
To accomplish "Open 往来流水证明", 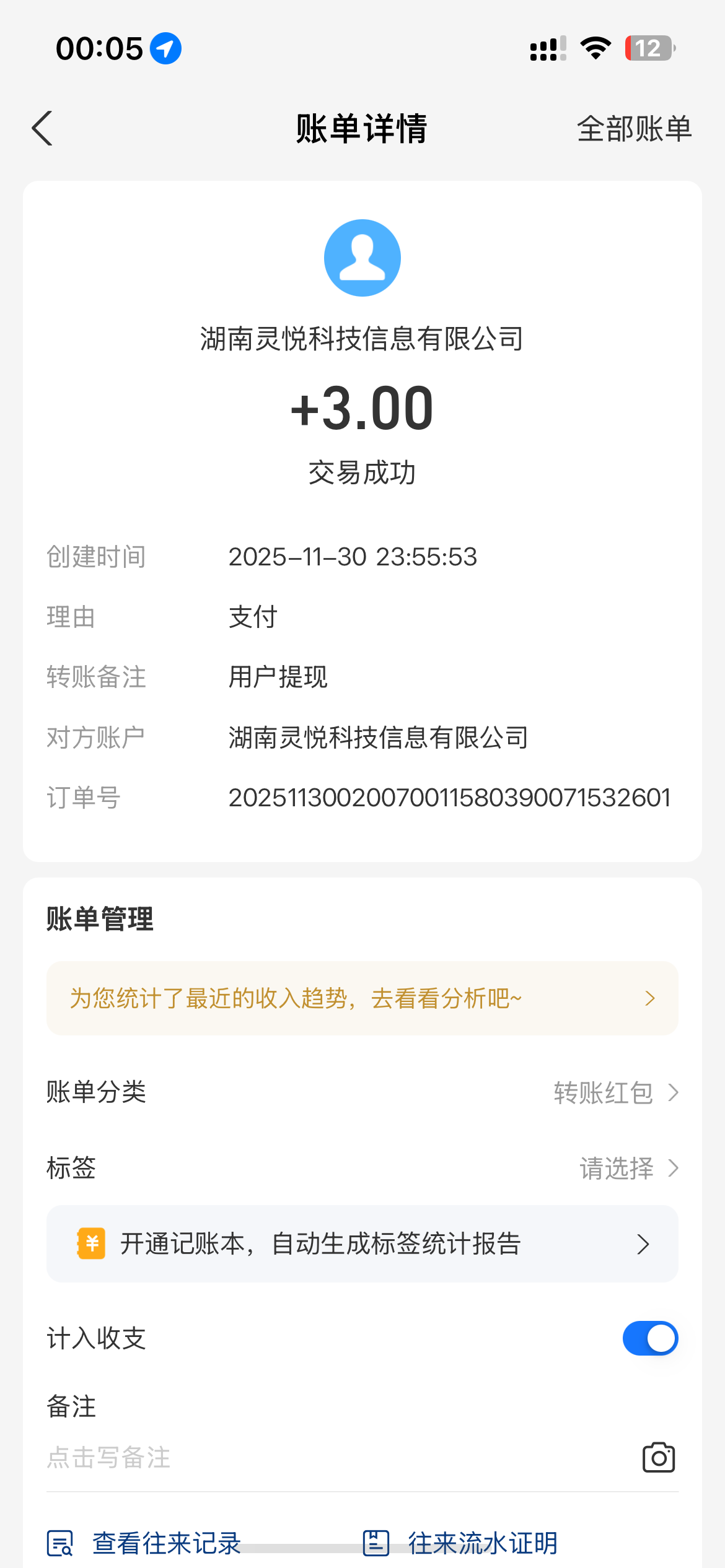I will pos(462,1542).
